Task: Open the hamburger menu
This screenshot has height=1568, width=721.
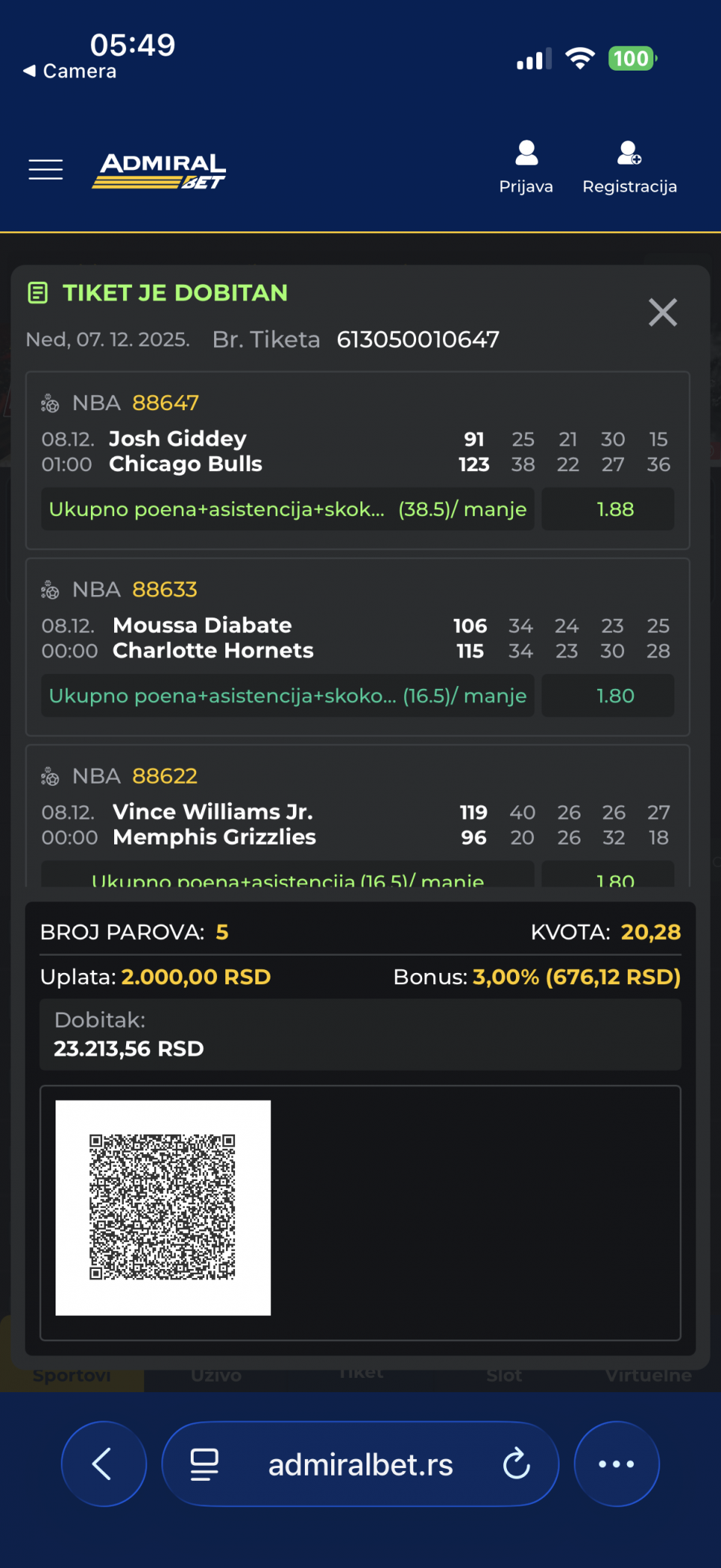Action: pos(46,170)
